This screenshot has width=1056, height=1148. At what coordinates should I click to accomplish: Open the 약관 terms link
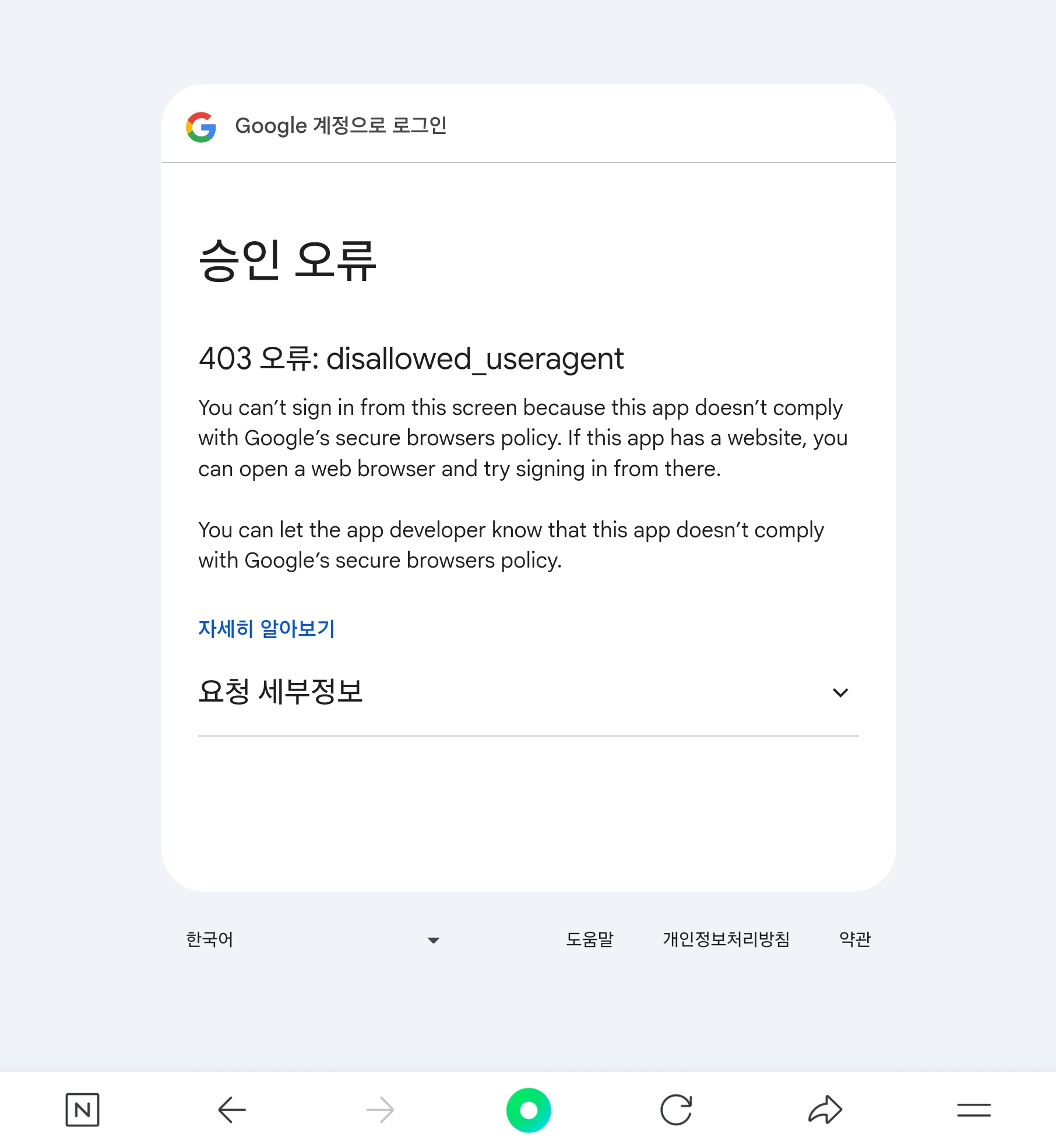coord(854,939)
